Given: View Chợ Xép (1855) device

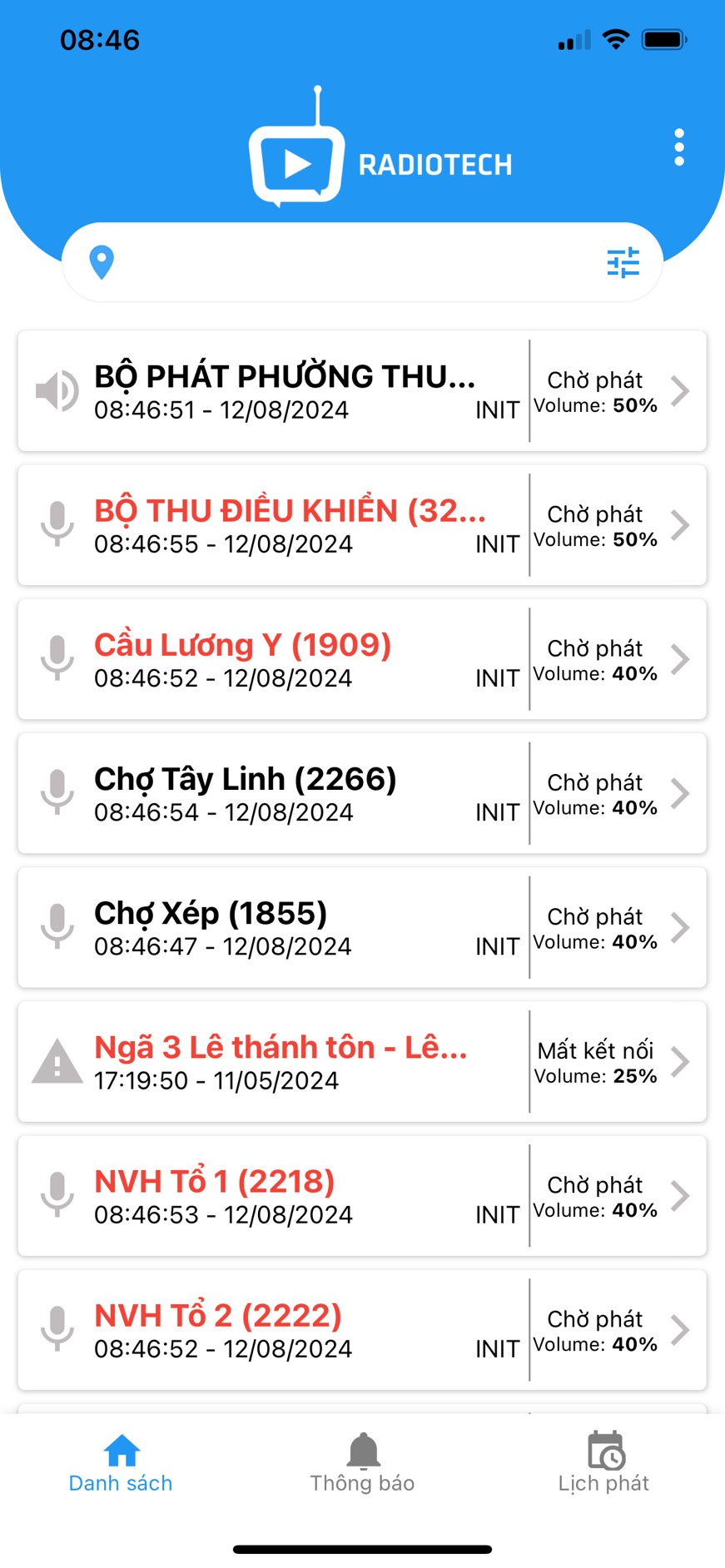Looking at the screenshot, I should [x=362, y=927].
